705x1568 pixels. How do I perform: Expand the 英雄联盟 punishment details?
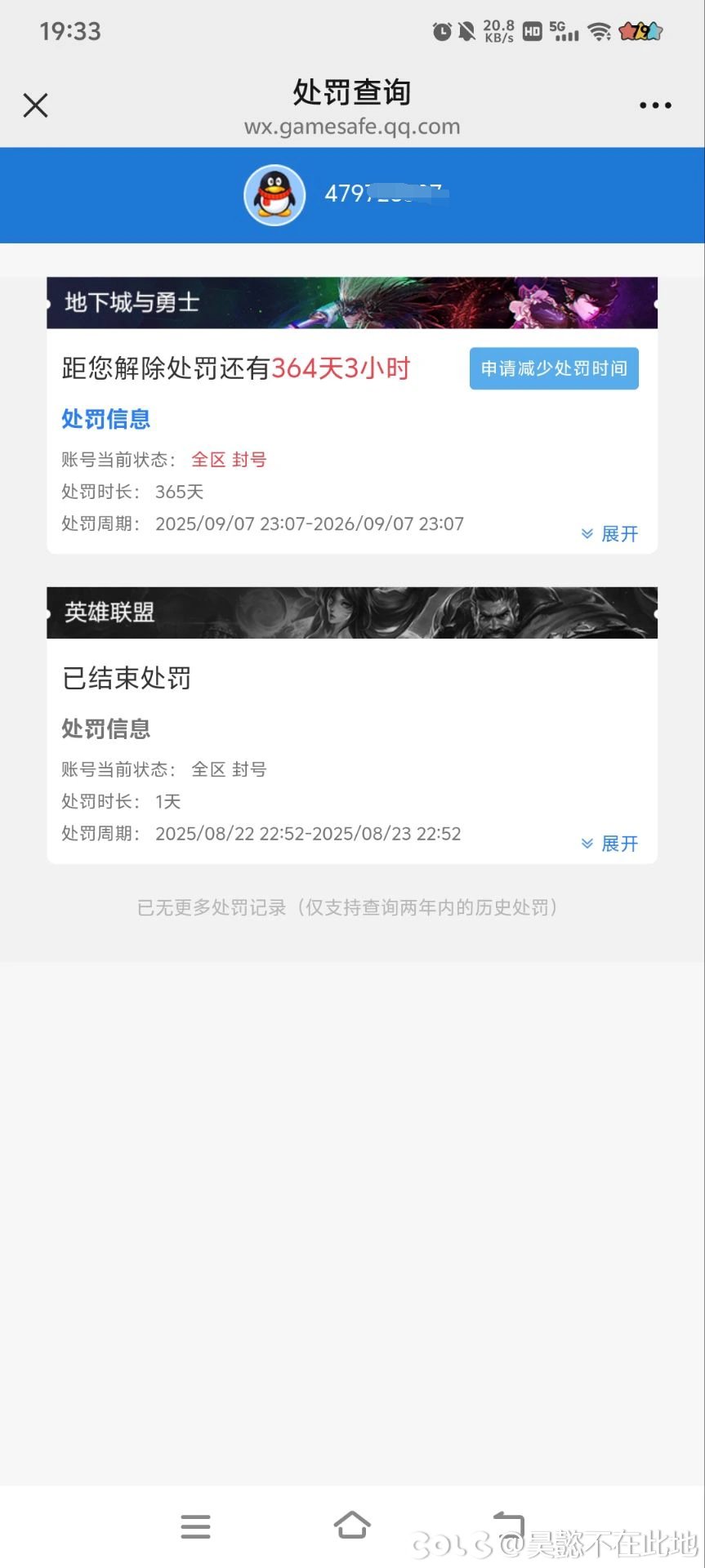pyautogui.click(x=608, y=843)
